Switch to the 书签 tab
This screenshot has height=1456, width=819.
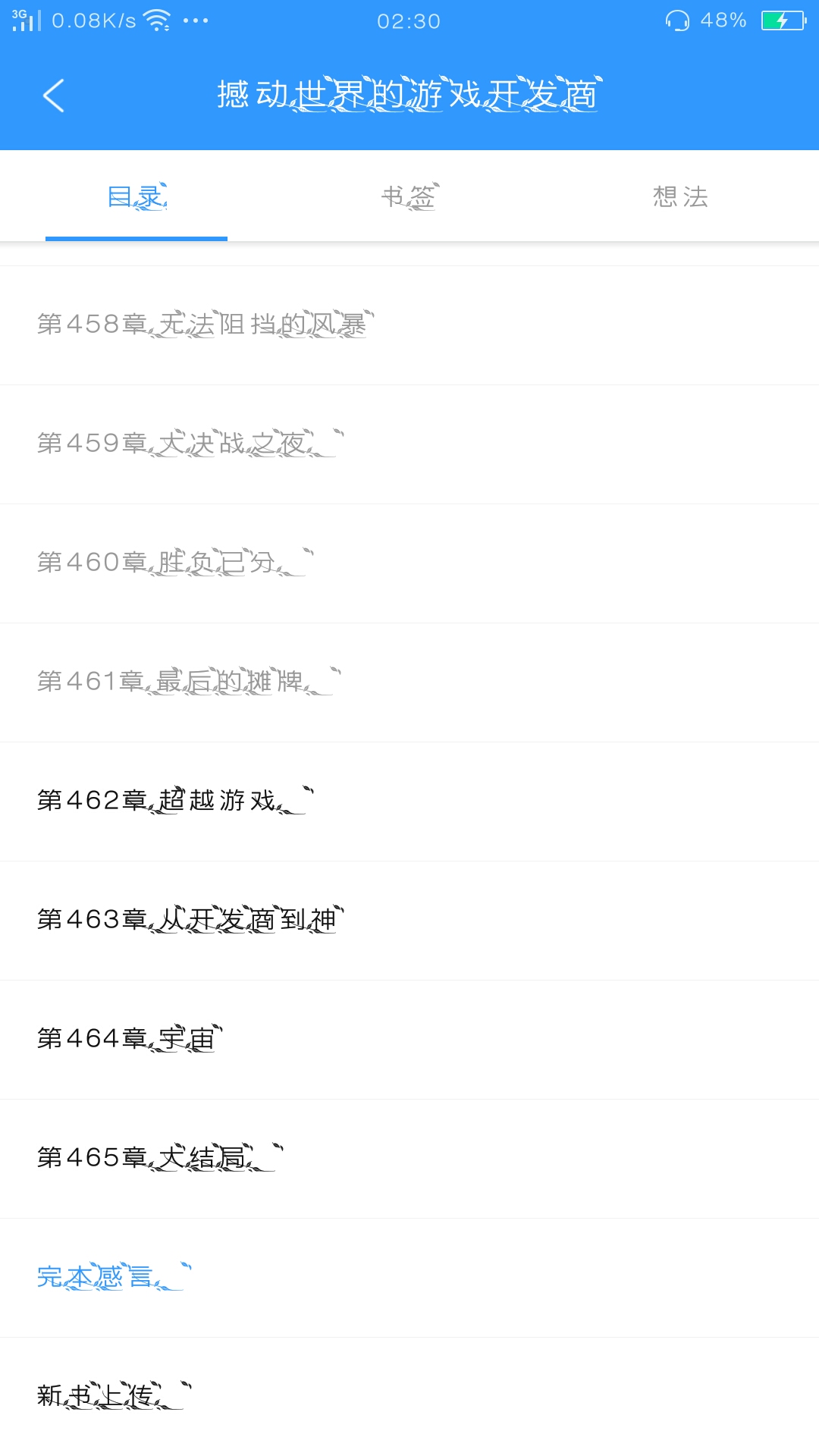pyautogui.click(x=409, y=197)
